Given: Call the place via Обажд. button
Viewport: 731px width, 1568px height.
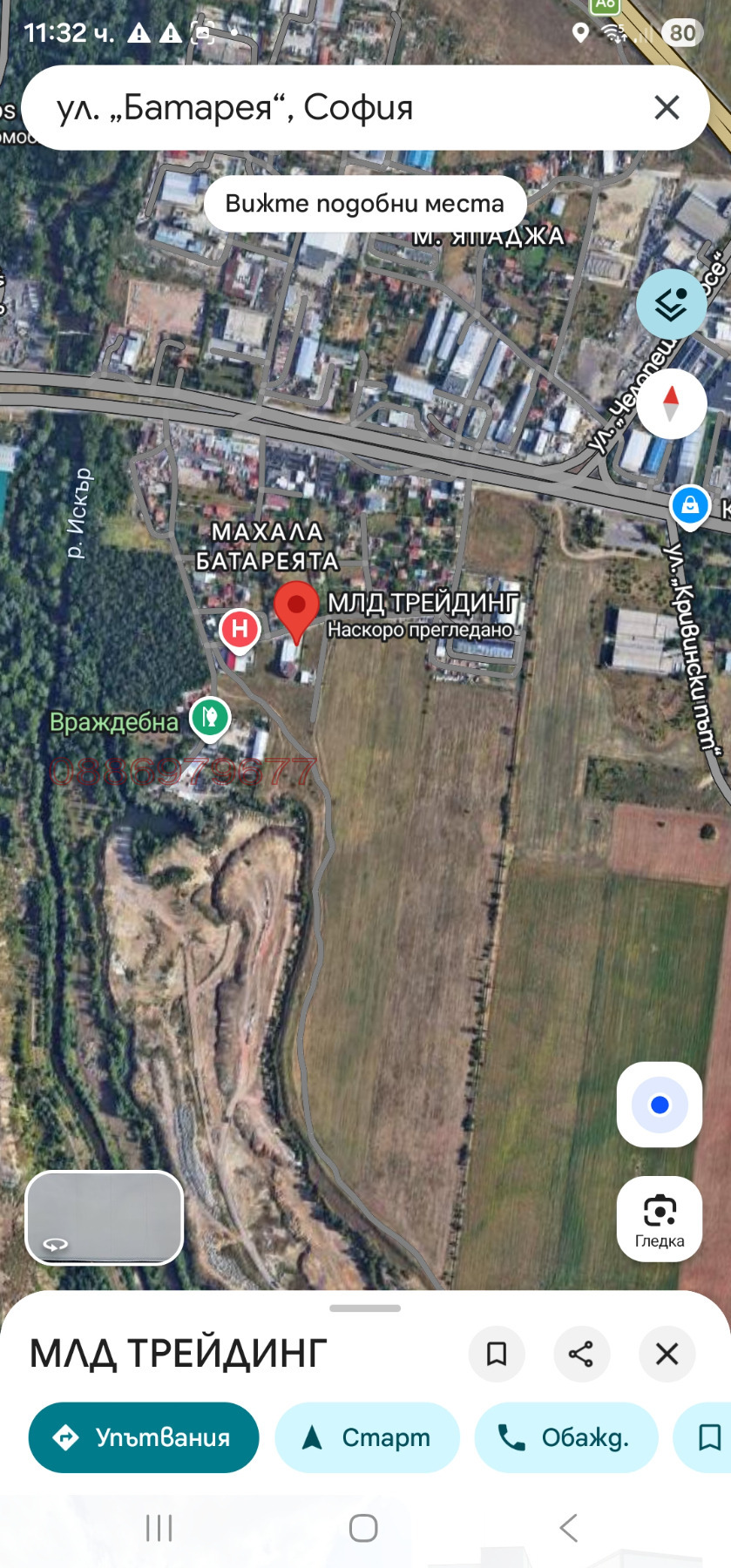Looking at the screenshot, I should [565, 1437].
